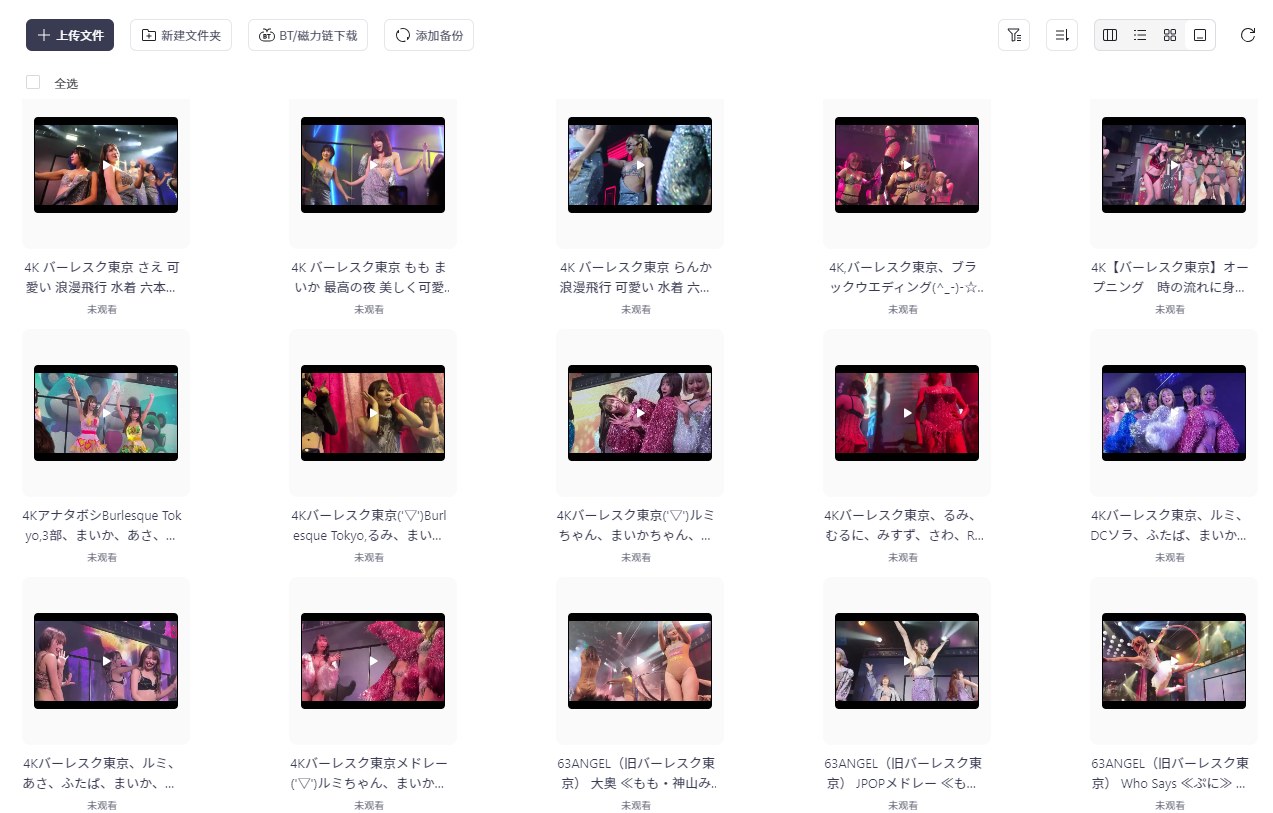Open BT/磁力链下载 download option
1273x813 pixels.
point(308,35)
